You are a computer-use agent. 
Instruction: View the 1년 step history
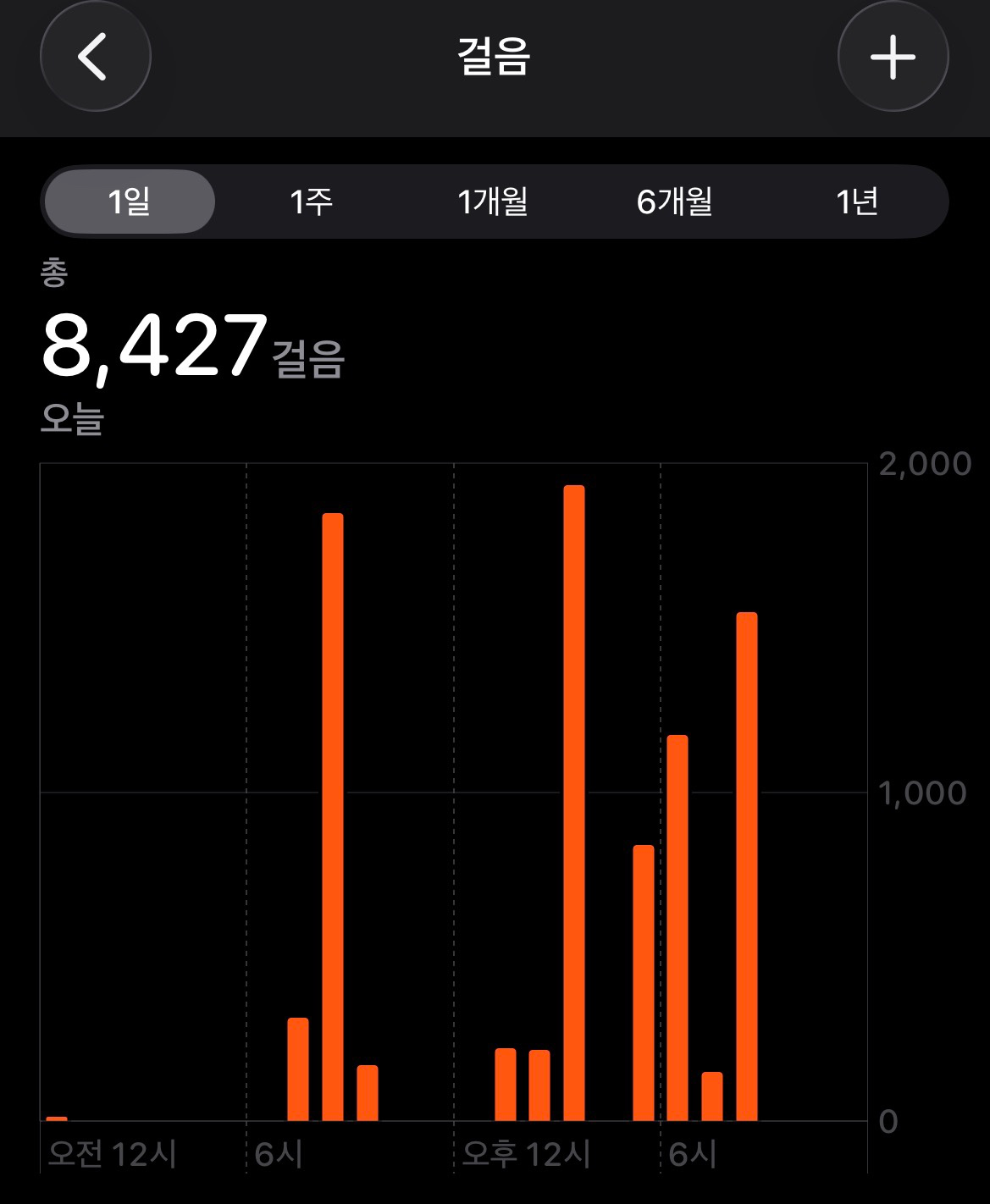pyautogui.click(x=856, y=202)
